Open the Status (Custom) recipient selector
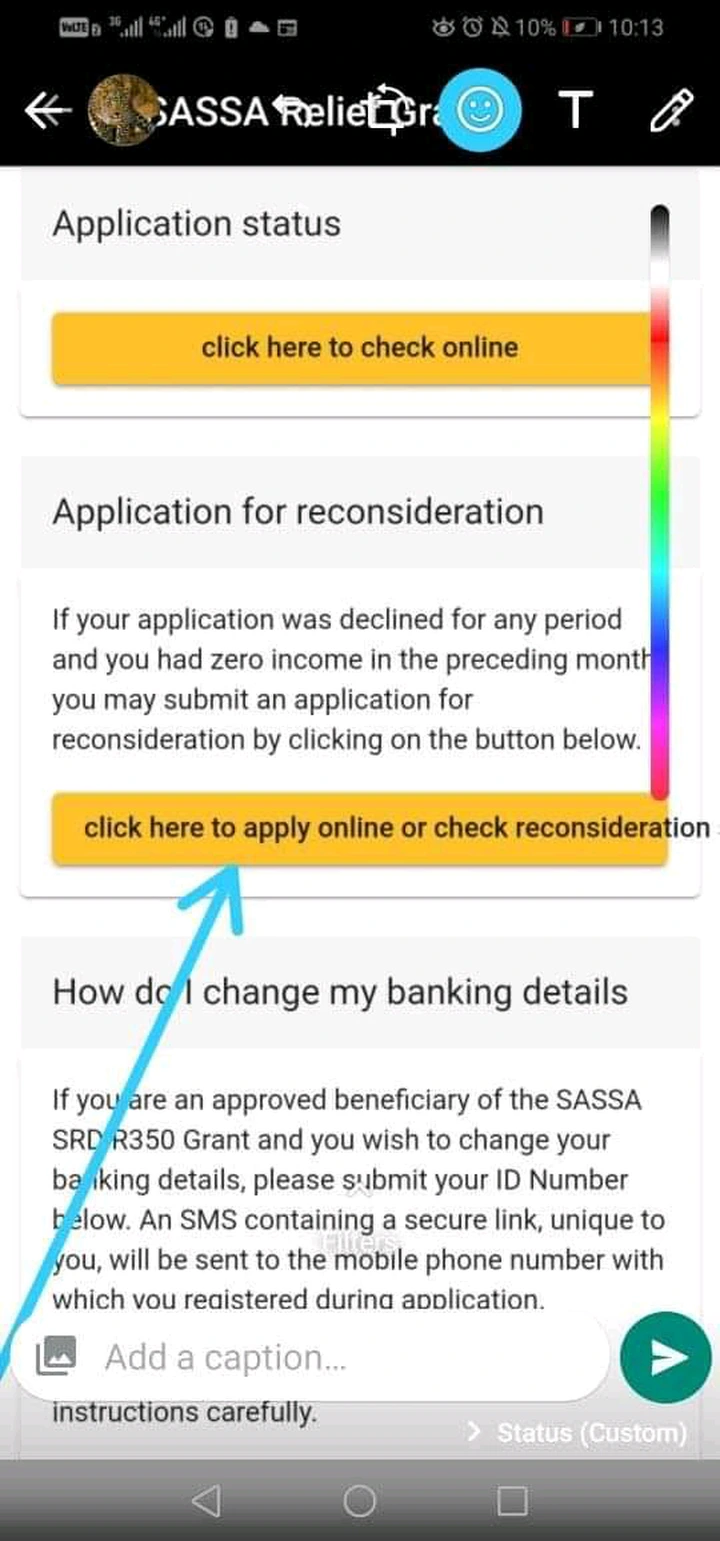Image resolution: width=720 pixels, height=1541 pixels. pos(578,1433)
